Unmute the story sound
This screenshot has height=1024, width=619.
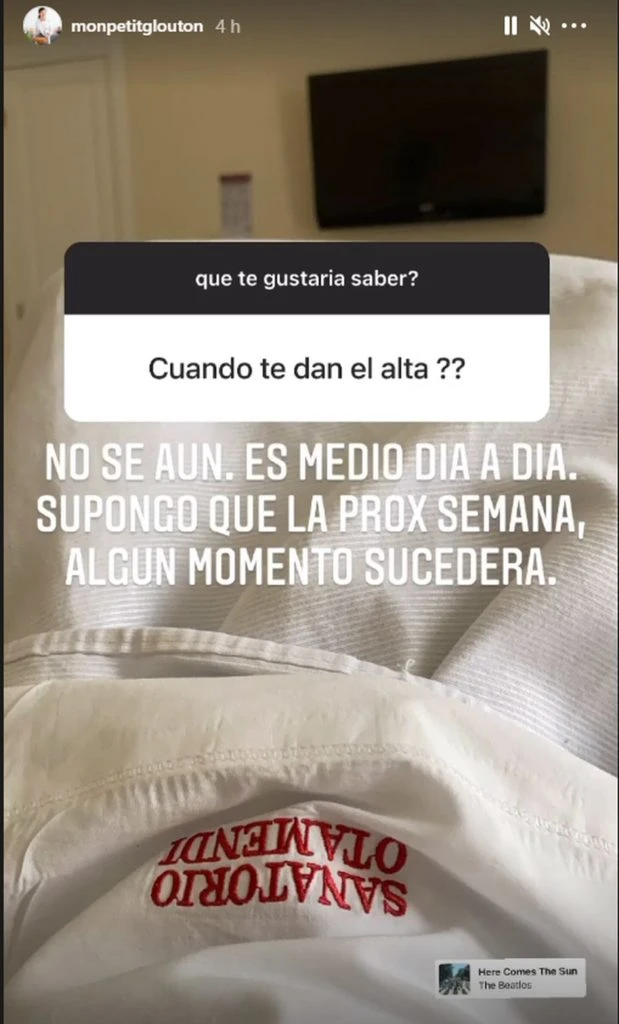(541, 27)
